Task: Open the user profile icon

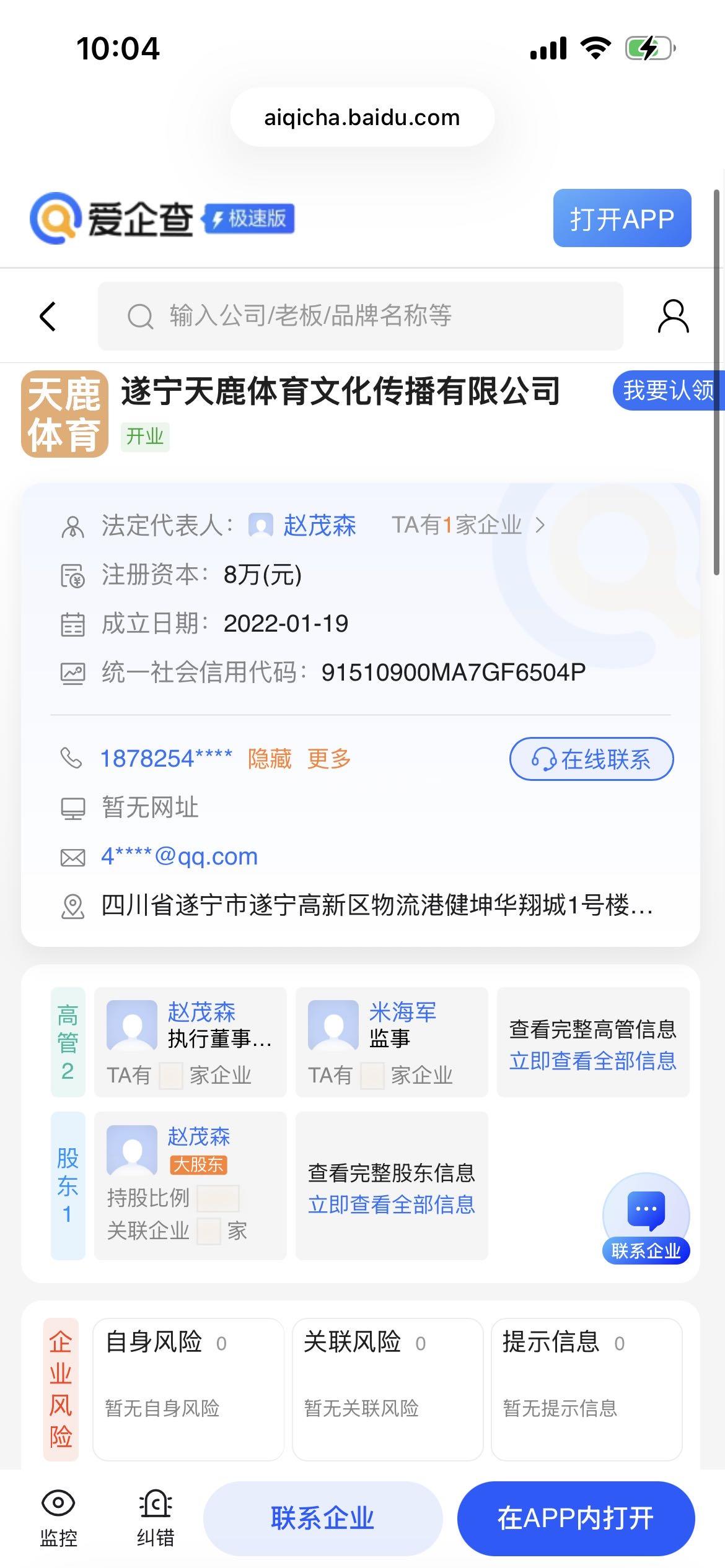Action: [673, 316]
